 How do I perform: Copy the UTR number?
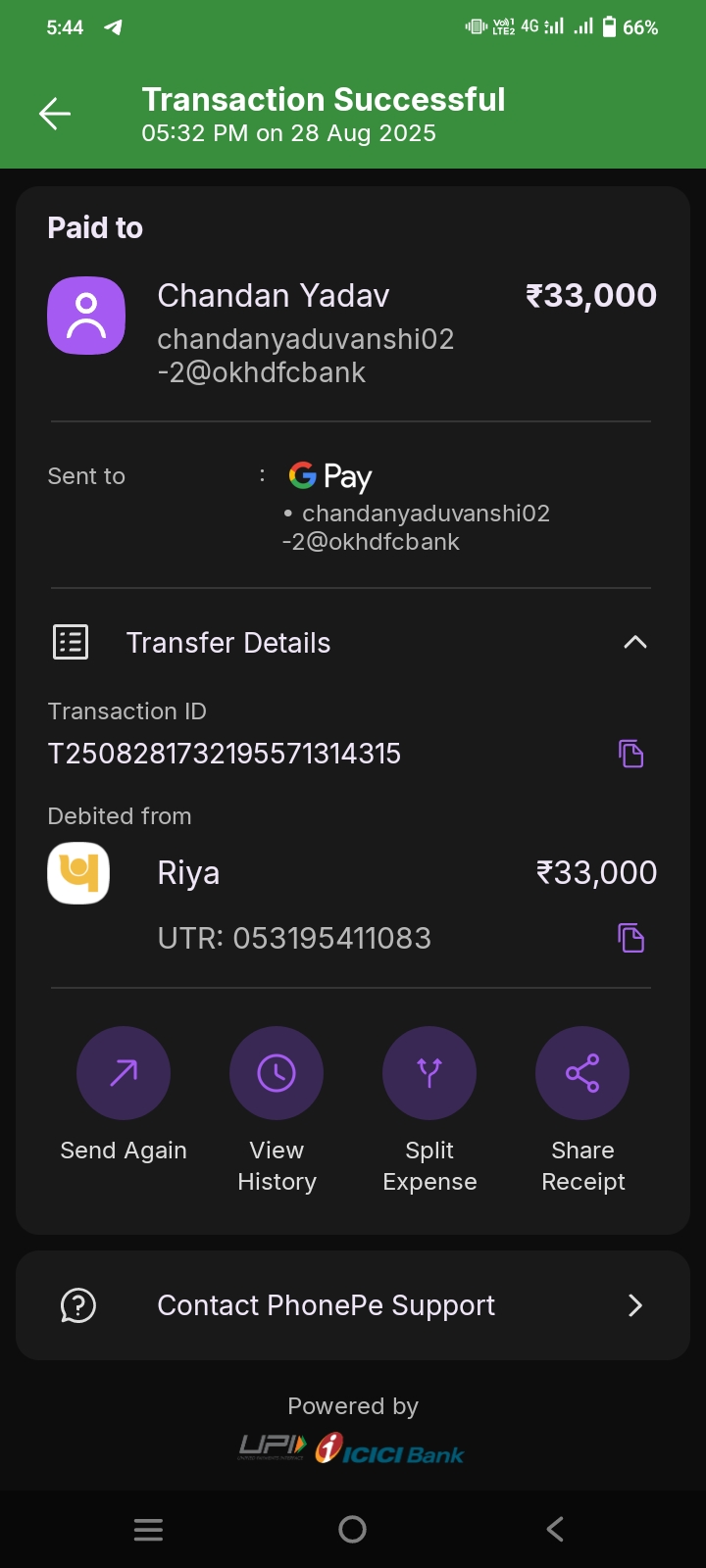coord(631,938)
